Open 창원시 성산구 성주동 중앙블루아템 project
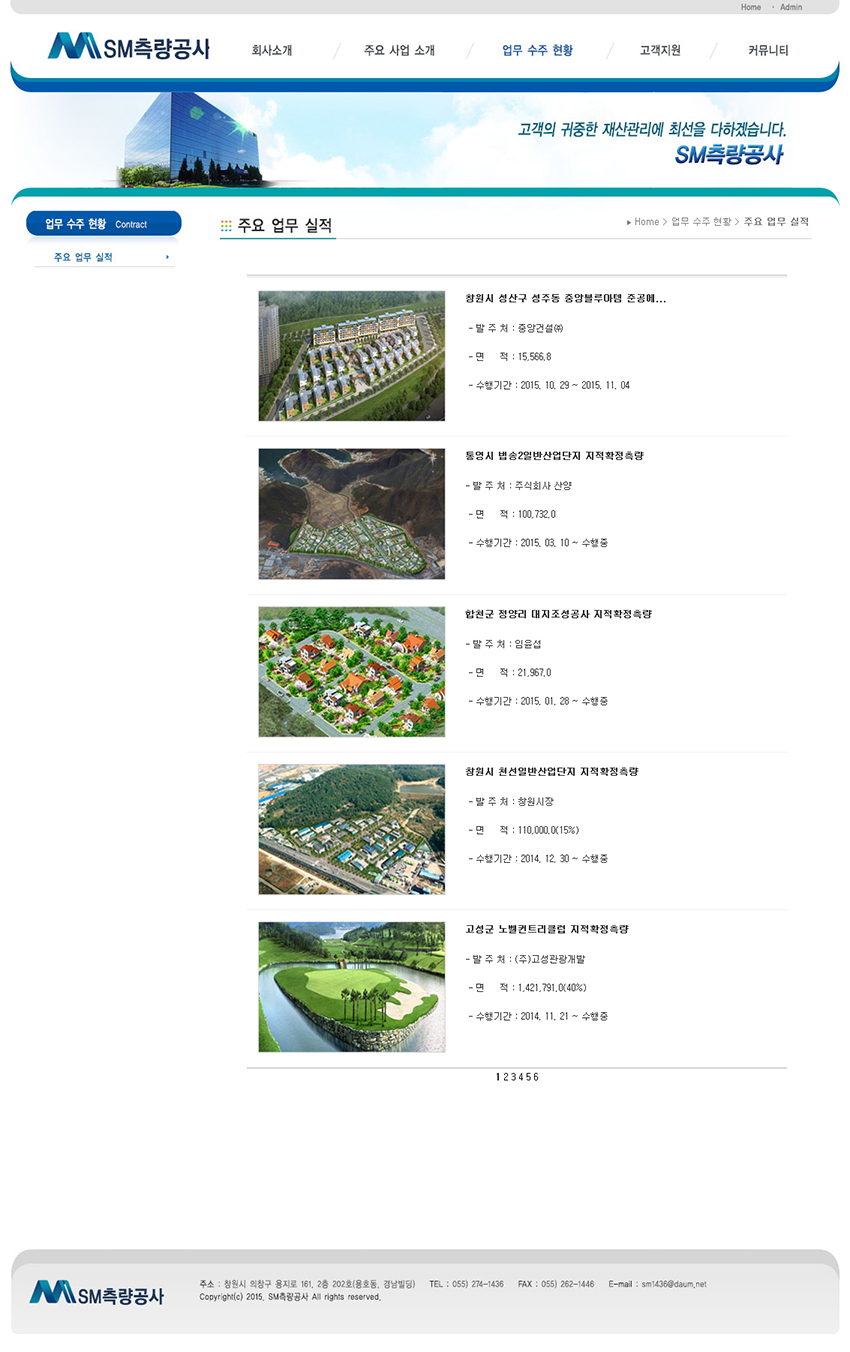Image resolution: width=850 pixels, height=1352 pixels. click(565, 299)
